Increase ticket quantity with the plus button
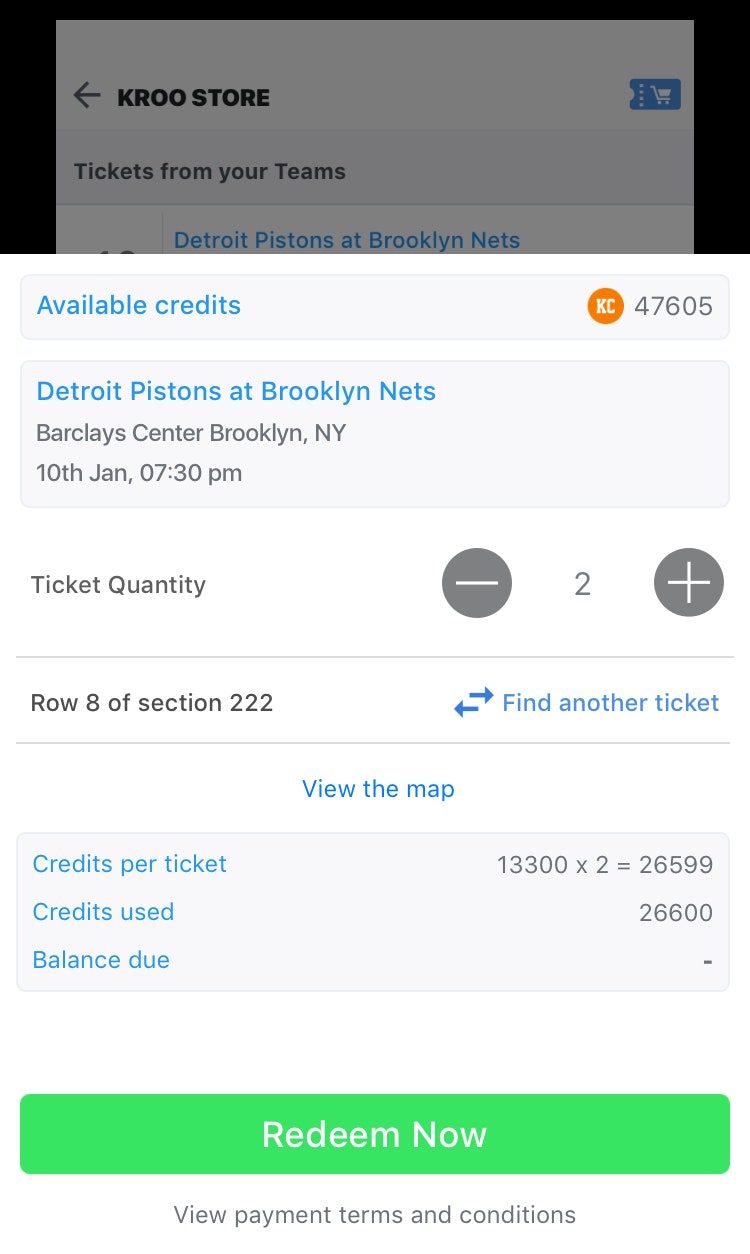Viewport: 750px width, 1254px height. click(689, 582)
